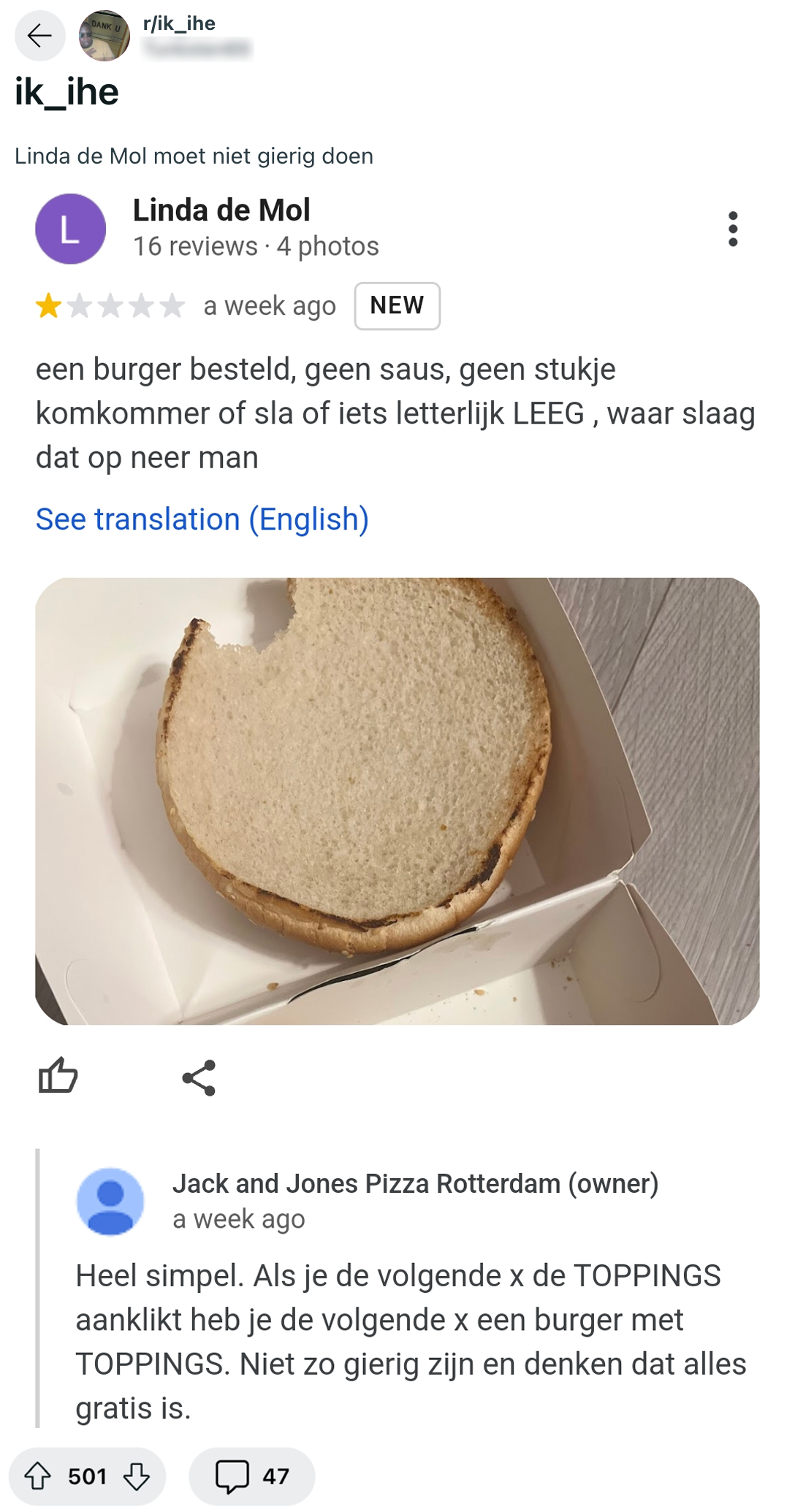Viewport: 795px width, 1512px height.
Task: Downvote this post
Action: coord(137,1476)
